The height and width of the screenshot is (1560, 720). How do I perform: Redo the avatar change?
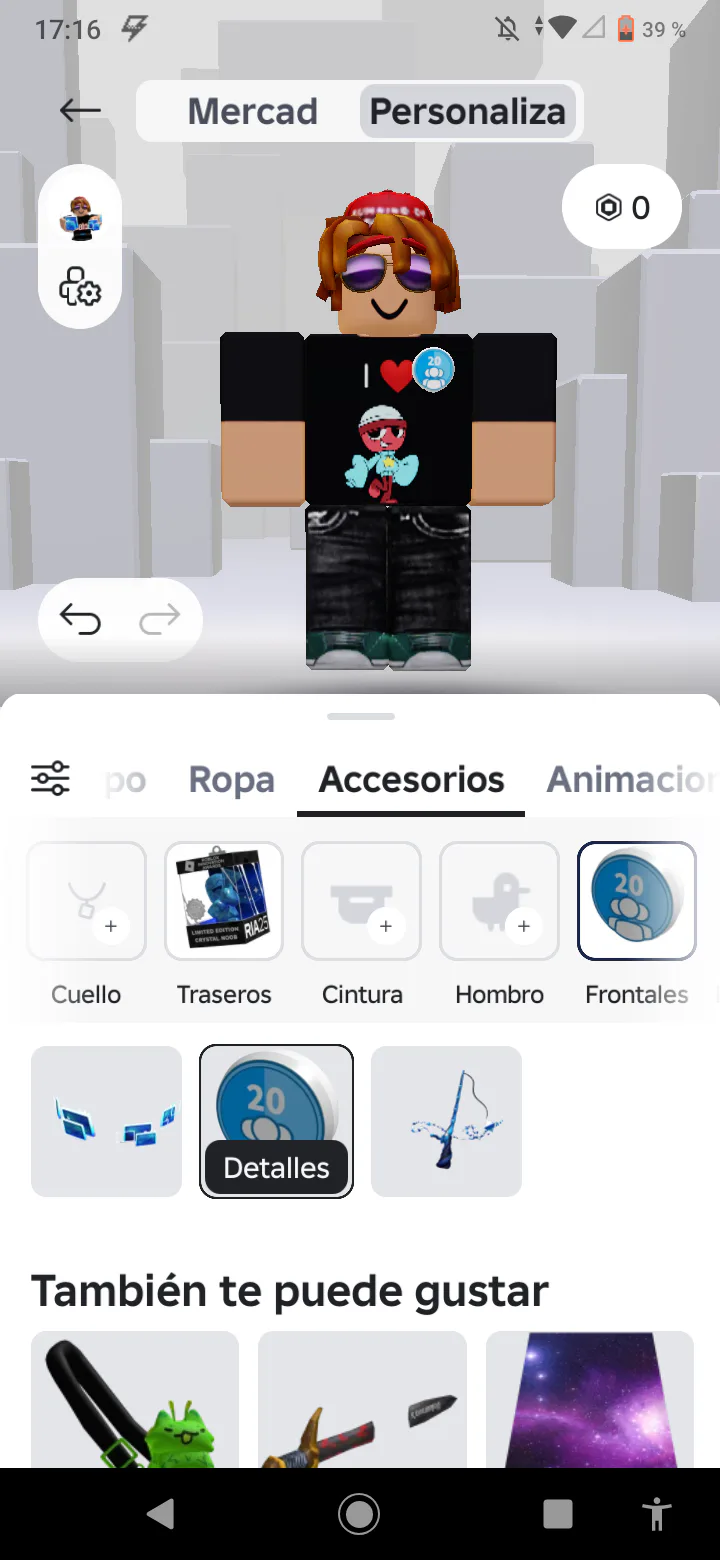tap(160, 620)
